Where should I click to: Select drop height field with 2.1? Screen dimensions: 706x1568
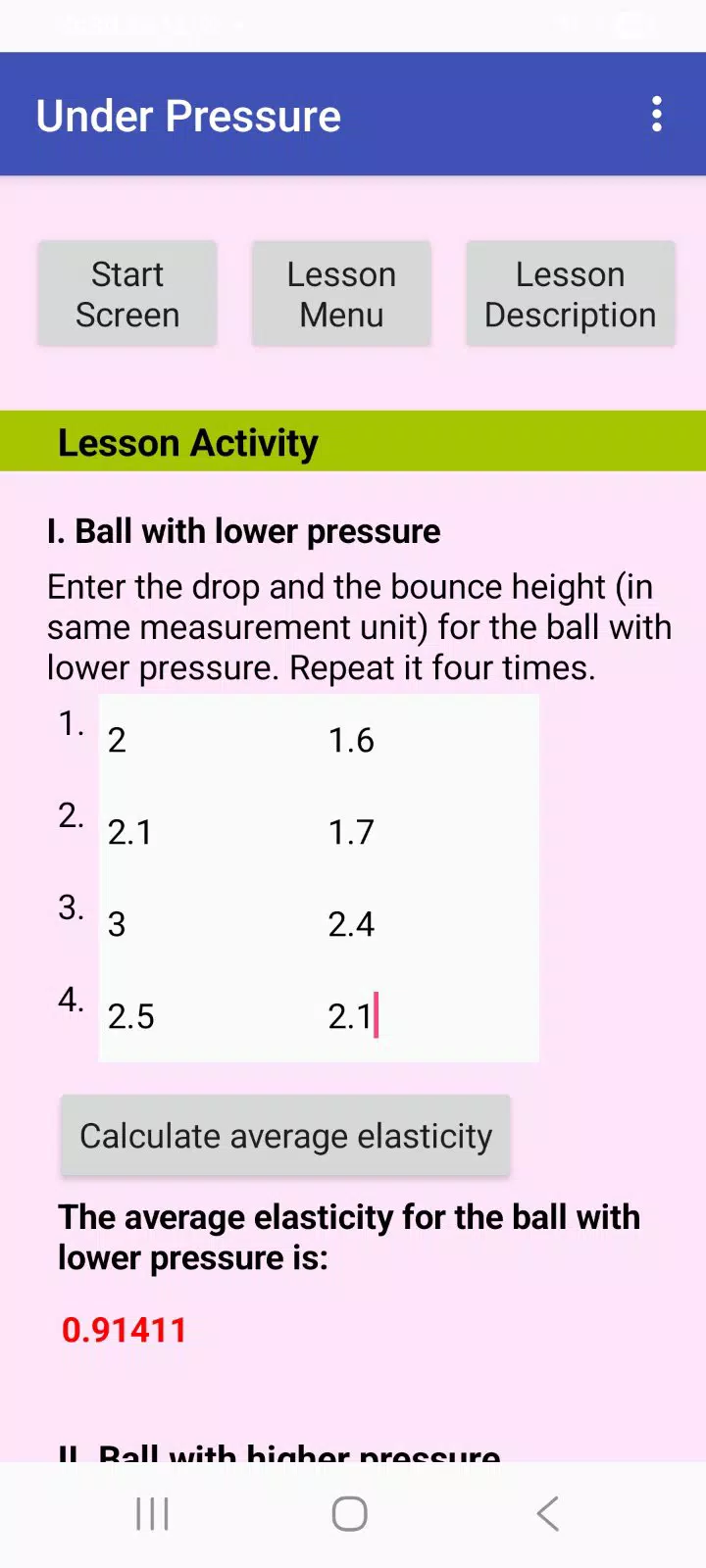coord(209,832)
